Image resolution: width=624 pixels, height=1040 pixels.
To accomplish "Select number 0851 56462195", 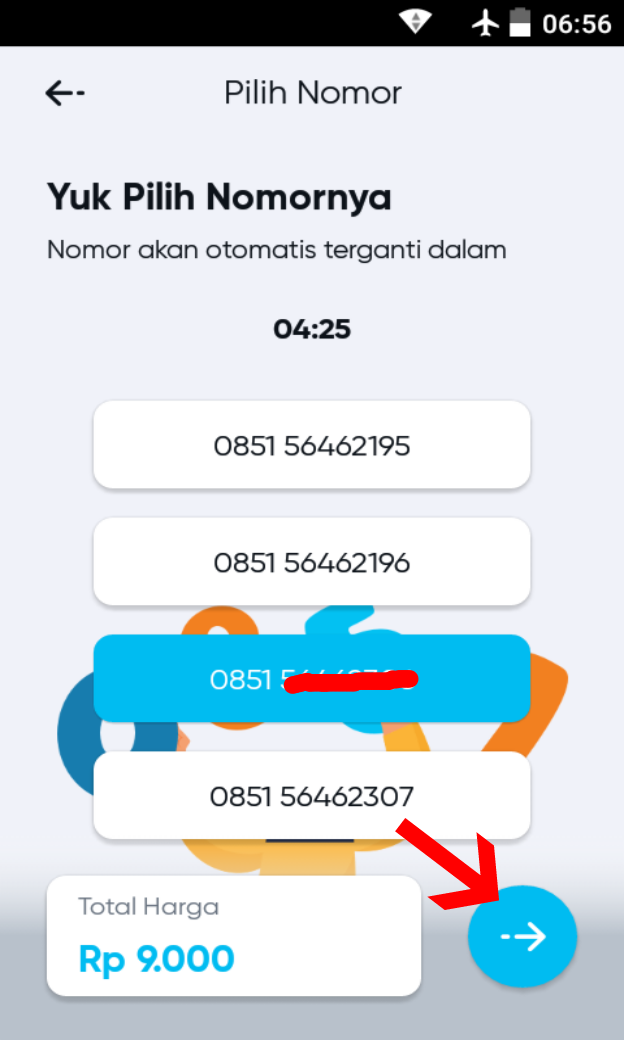I will click(x=311, y=445).
